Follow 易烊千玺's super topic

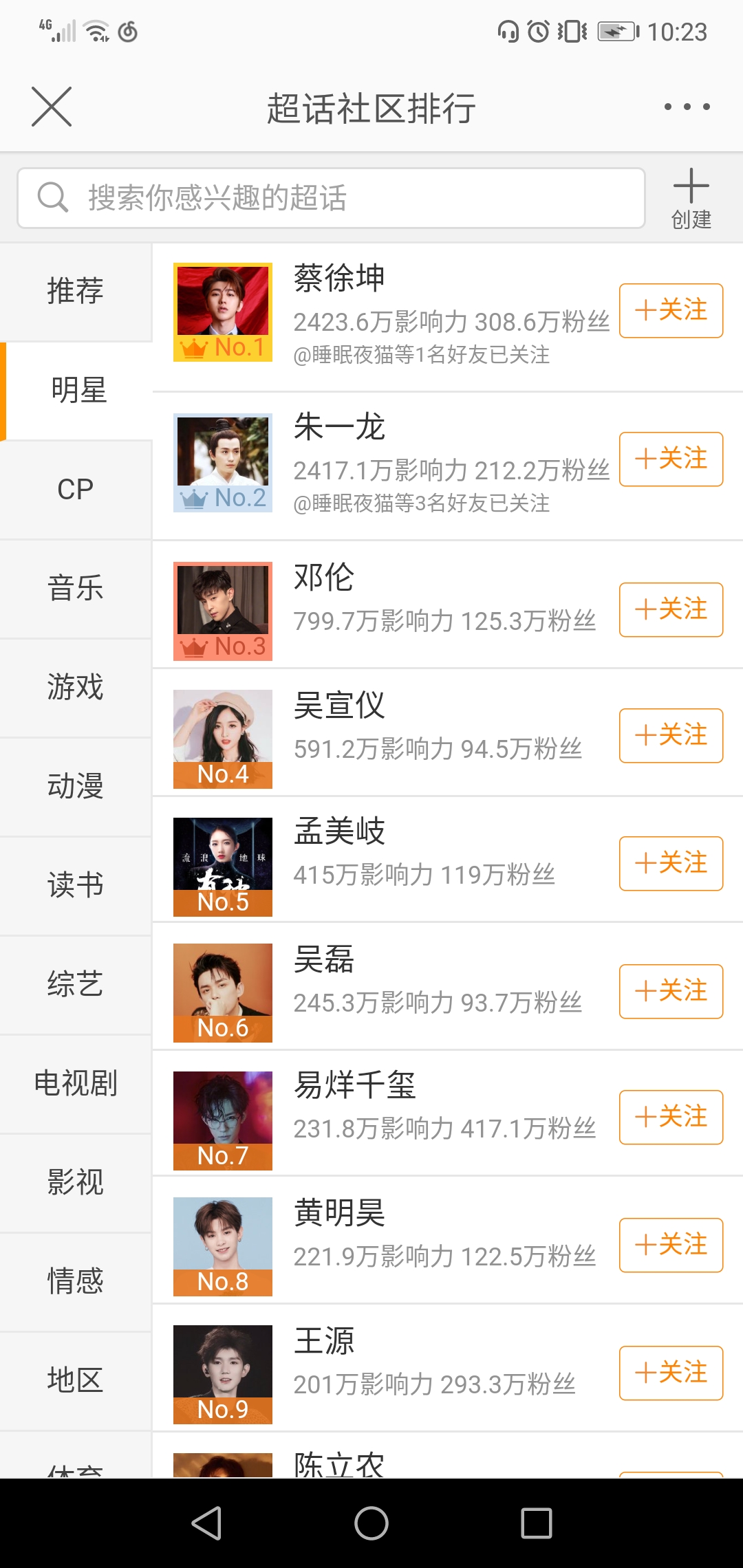coord(671,1117)
